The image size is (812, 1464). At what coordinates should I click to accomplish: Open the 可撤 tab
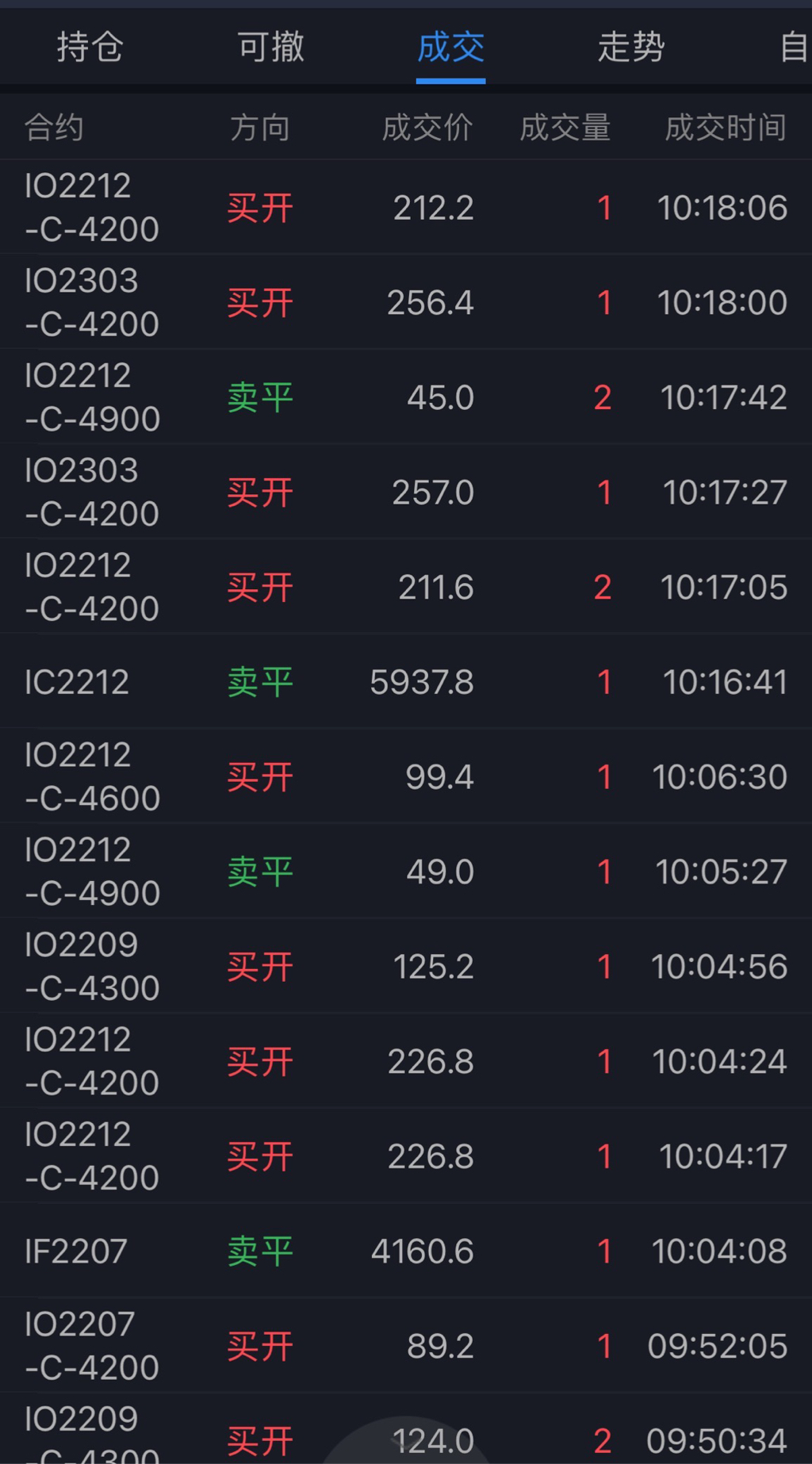tap(270, 48)
